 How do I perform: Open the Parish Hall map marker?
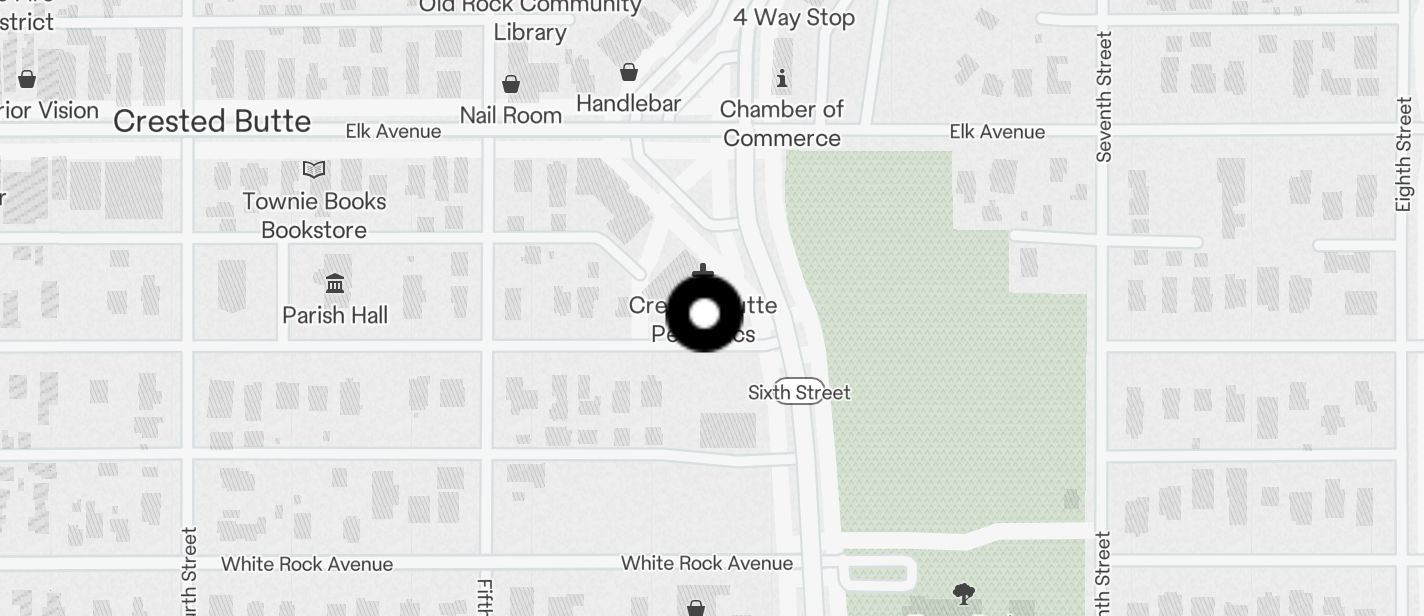tap(335, 284)
